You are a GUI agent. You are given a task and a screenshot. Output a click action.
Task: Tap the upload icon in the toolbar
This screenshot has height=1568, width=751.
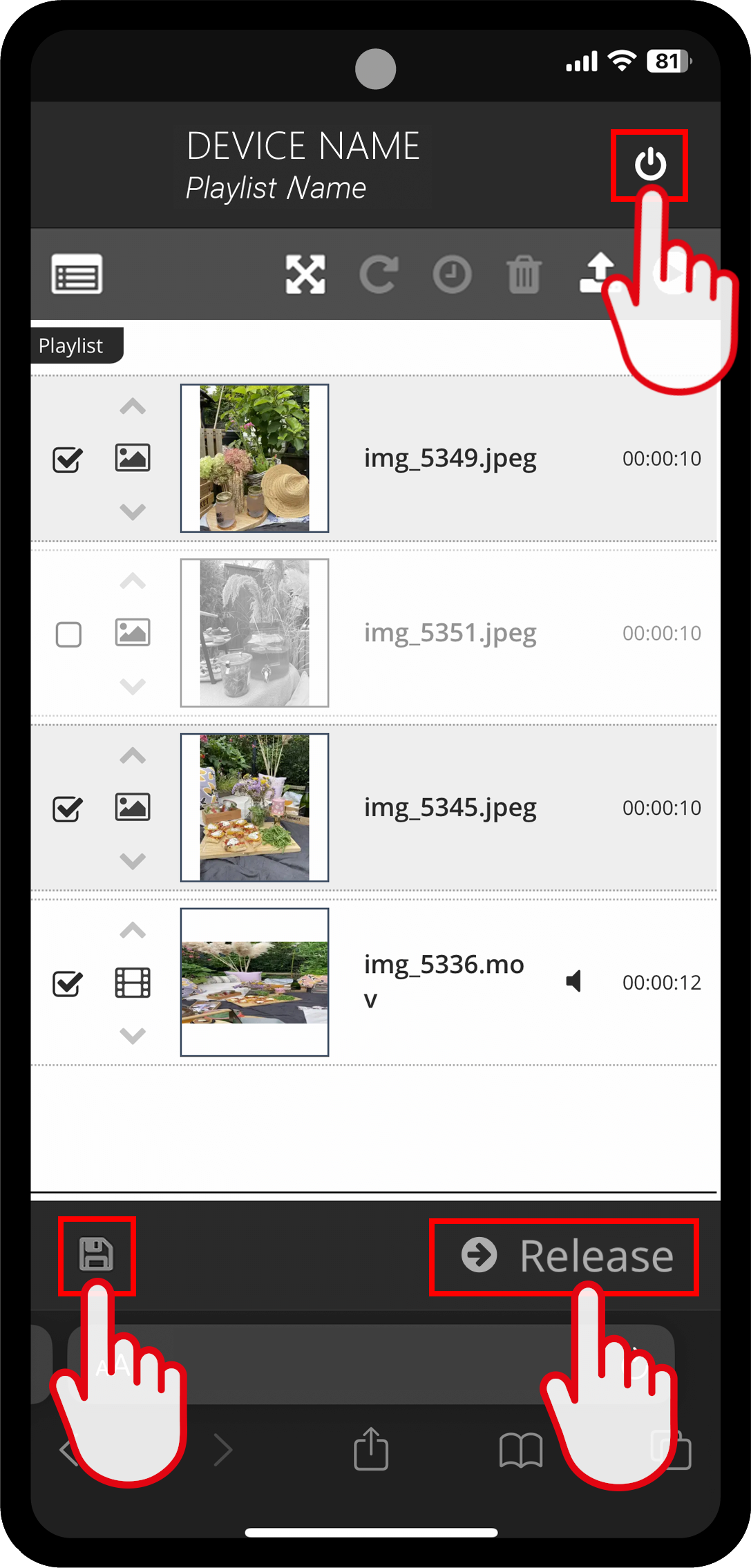pos(598,272)
